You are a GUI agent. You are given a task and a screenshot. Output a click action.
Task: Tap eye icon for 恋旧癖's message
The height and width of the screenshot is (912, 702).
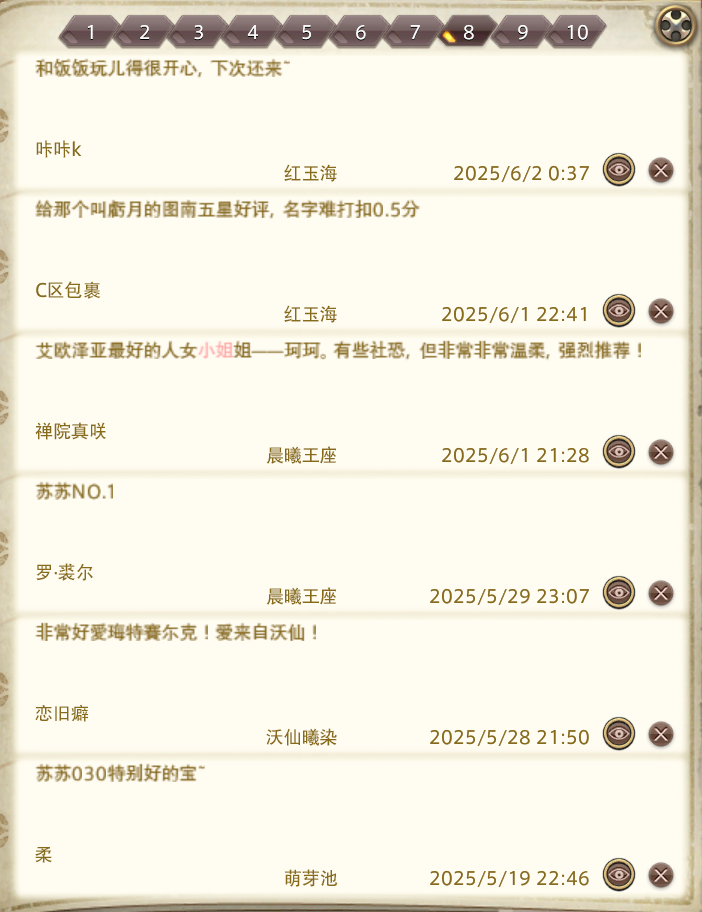pos(619,734)
